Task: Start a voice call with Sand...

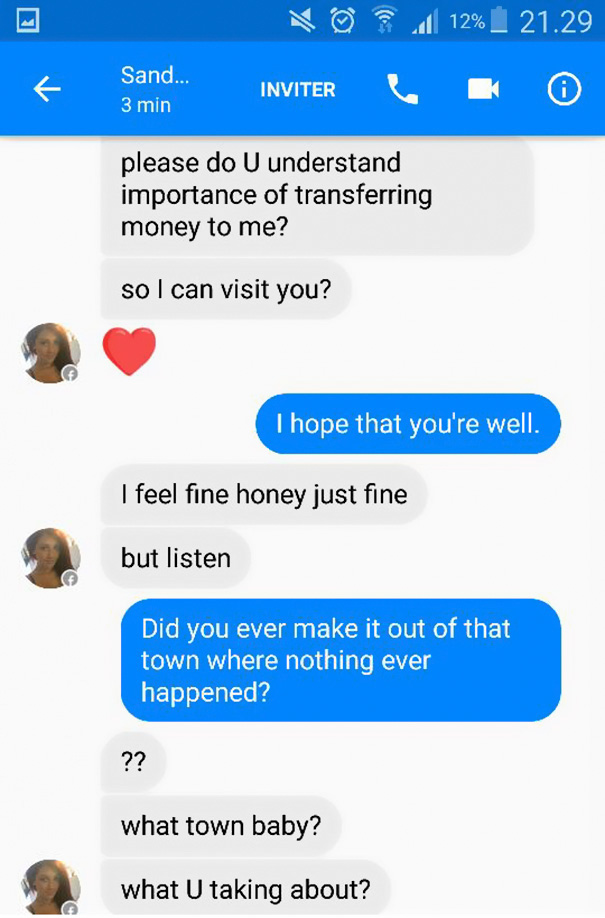Action: coord(402,90)
